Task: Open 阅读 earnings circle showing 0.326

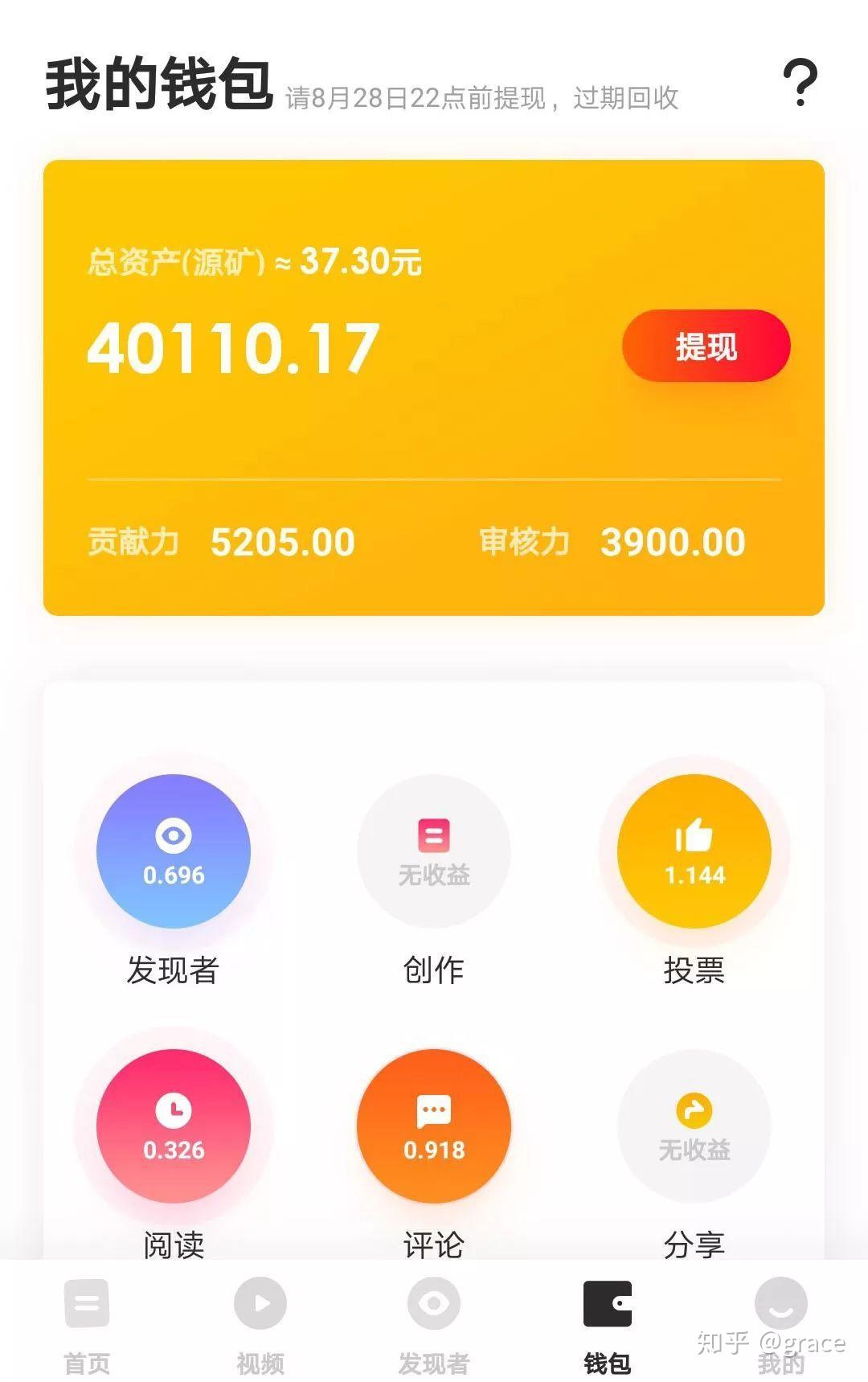Action: [x=174, y=1126]
